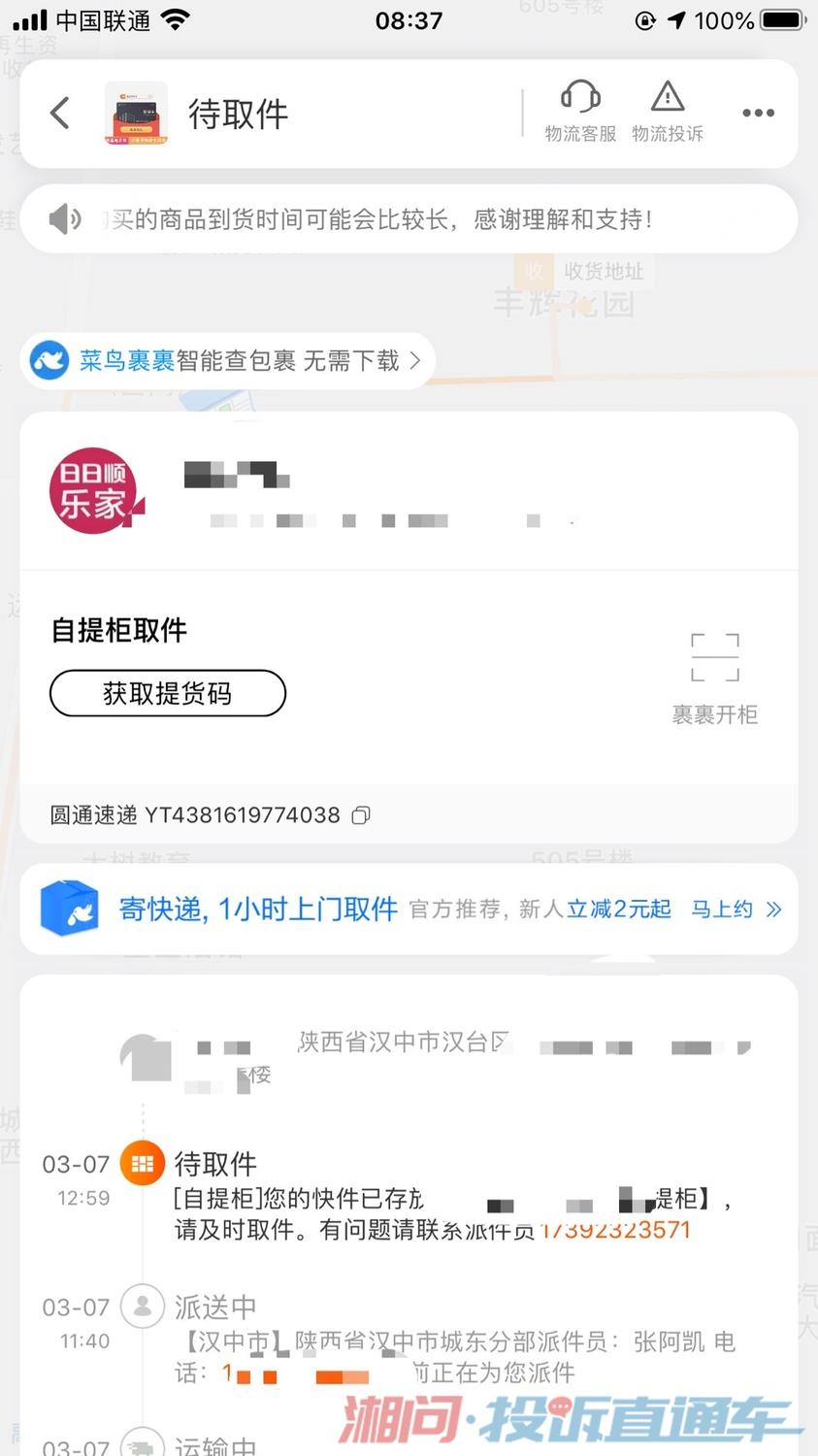Open the three-dot overflow menu
Screen dimensions: 818x1456
point(758,114)
